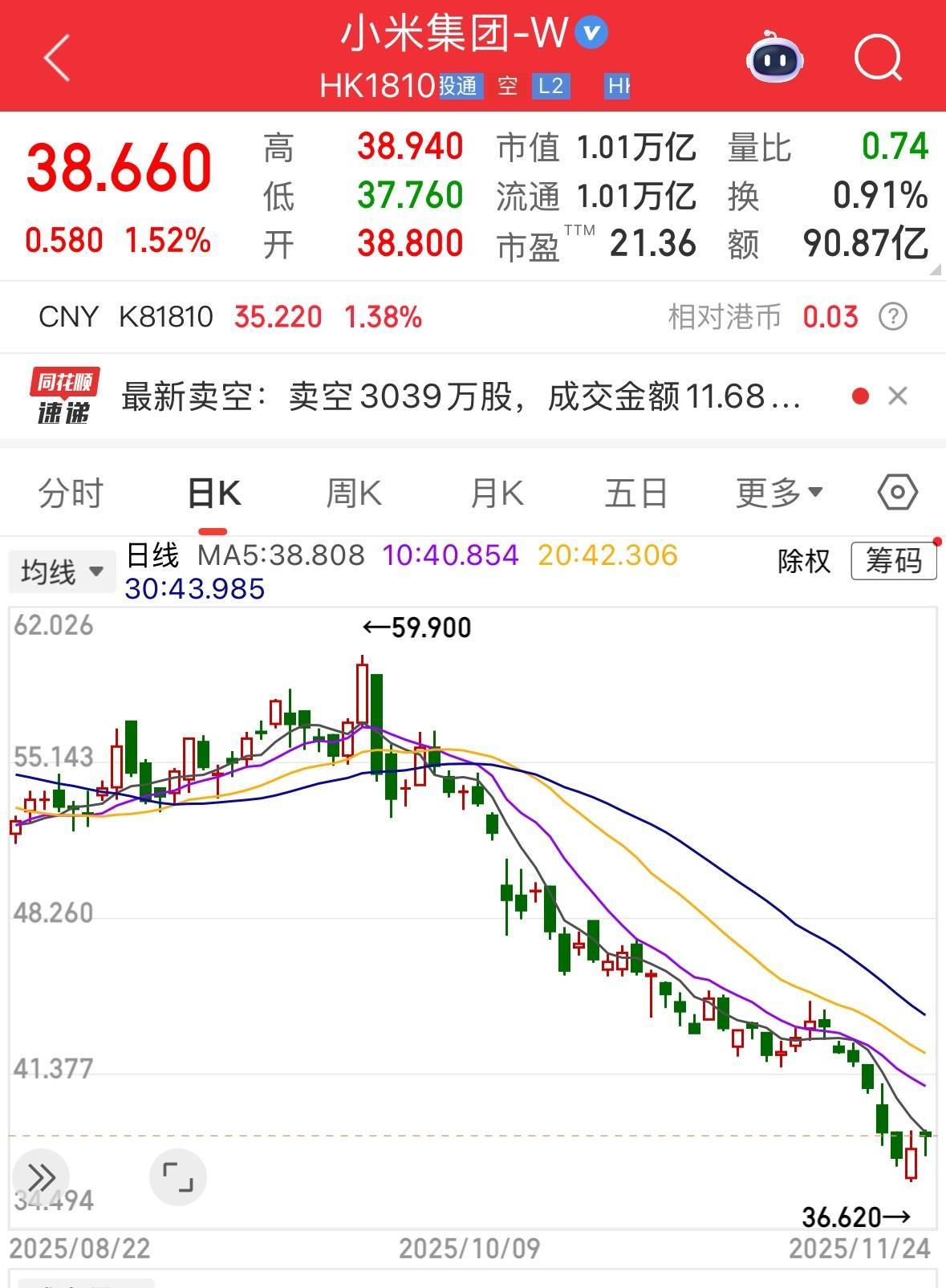
Task: Switch to the 周K chart tab
Action: coord(354,493)
